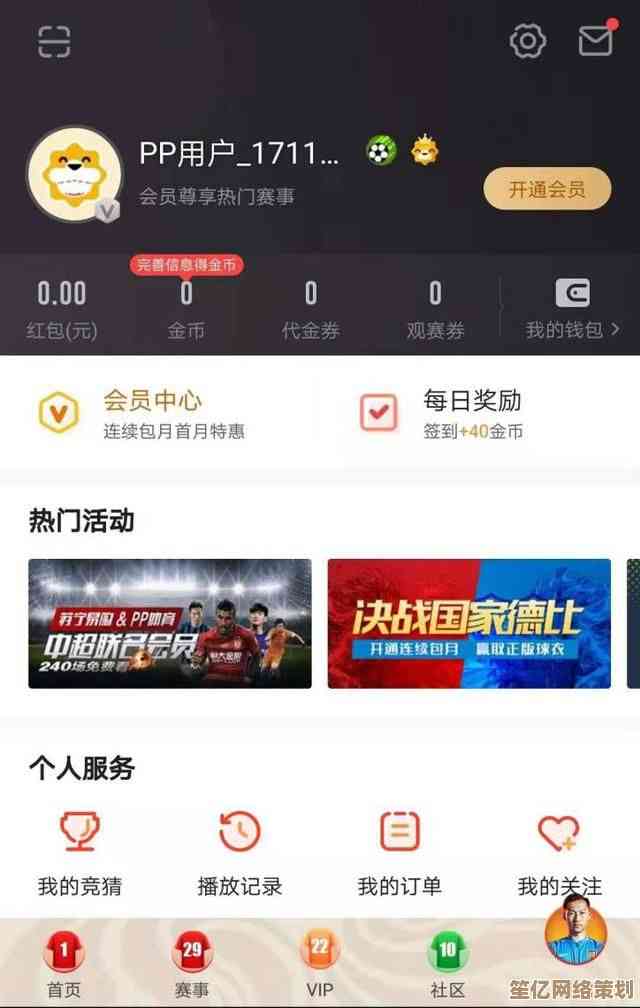The height and width of the screenshot is (1008, 640).
Task: Tap the 开通会员 button
Action: coord(547,188)
